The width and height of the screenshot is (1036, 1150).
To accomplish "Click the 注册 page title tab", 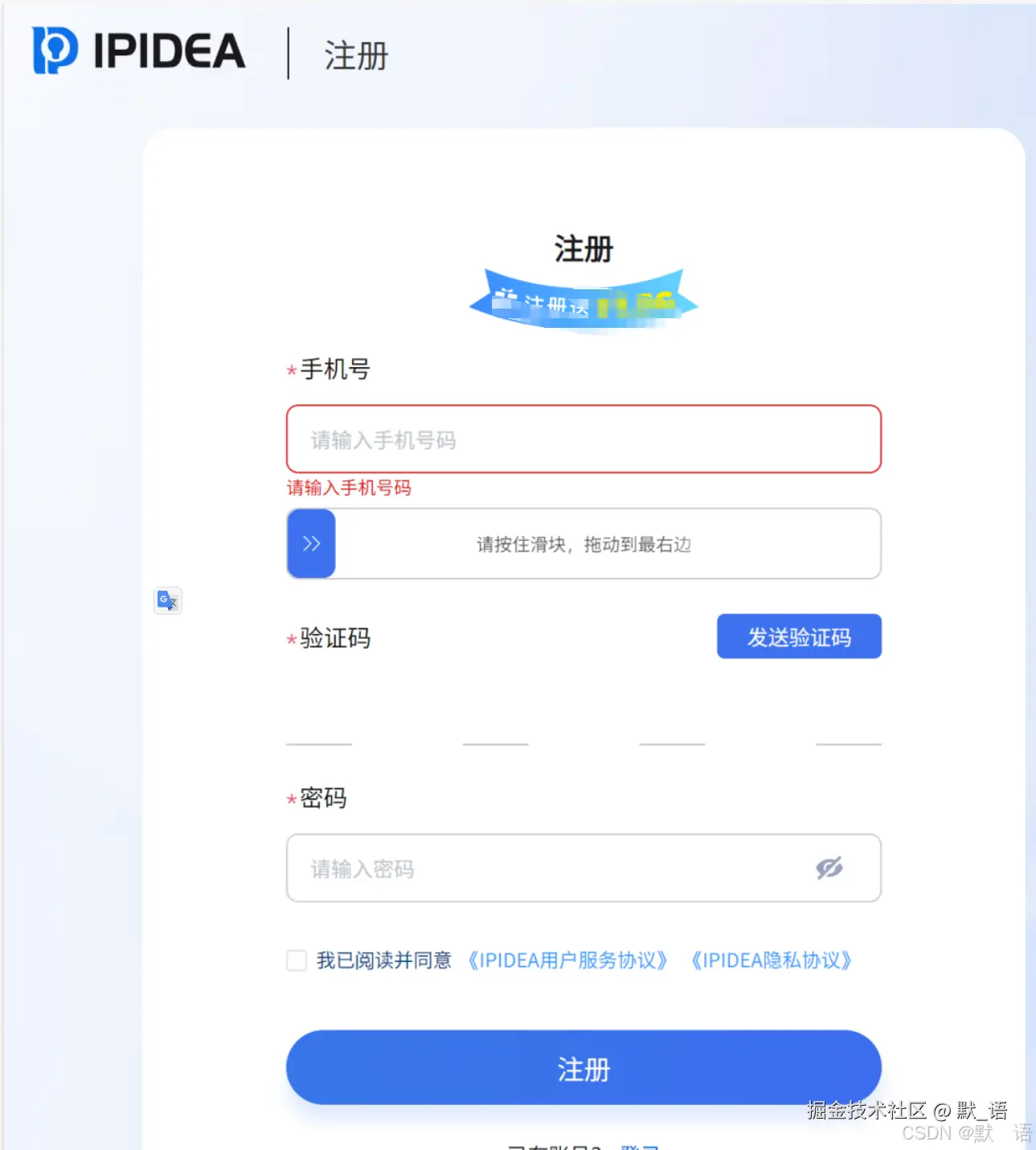I will point(583,249).
